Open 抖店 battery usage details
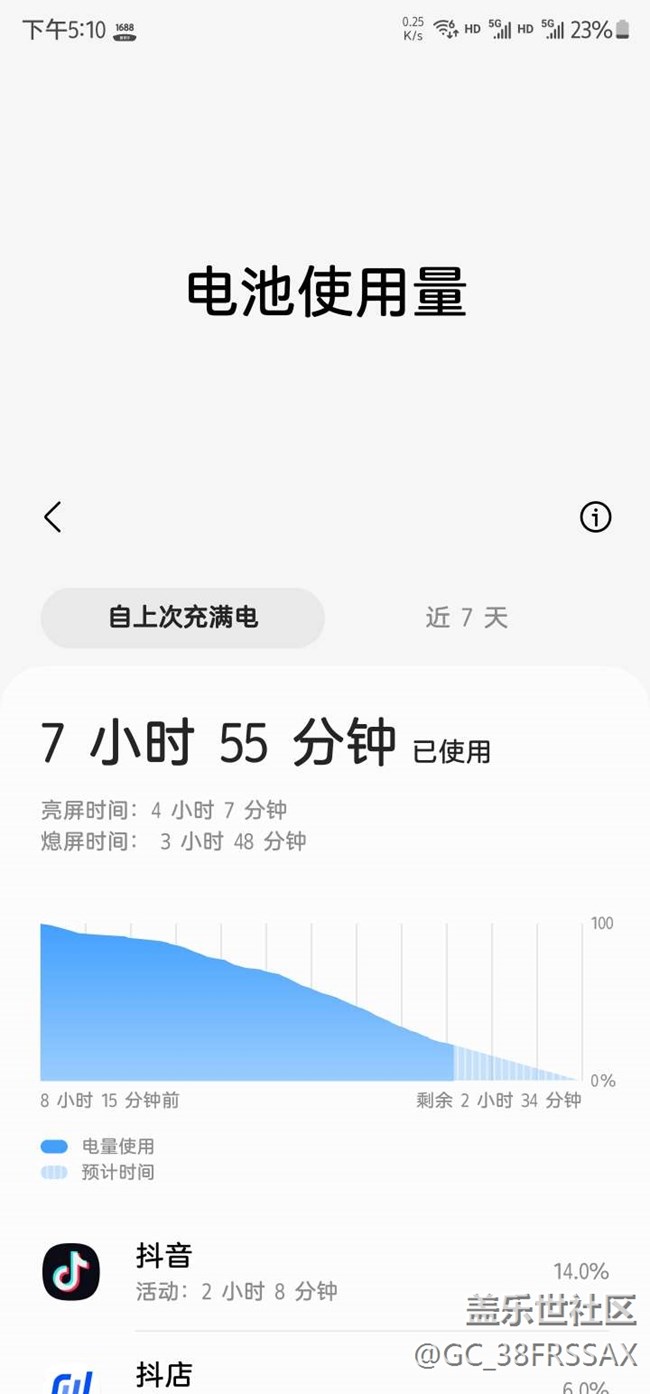 325,1364
